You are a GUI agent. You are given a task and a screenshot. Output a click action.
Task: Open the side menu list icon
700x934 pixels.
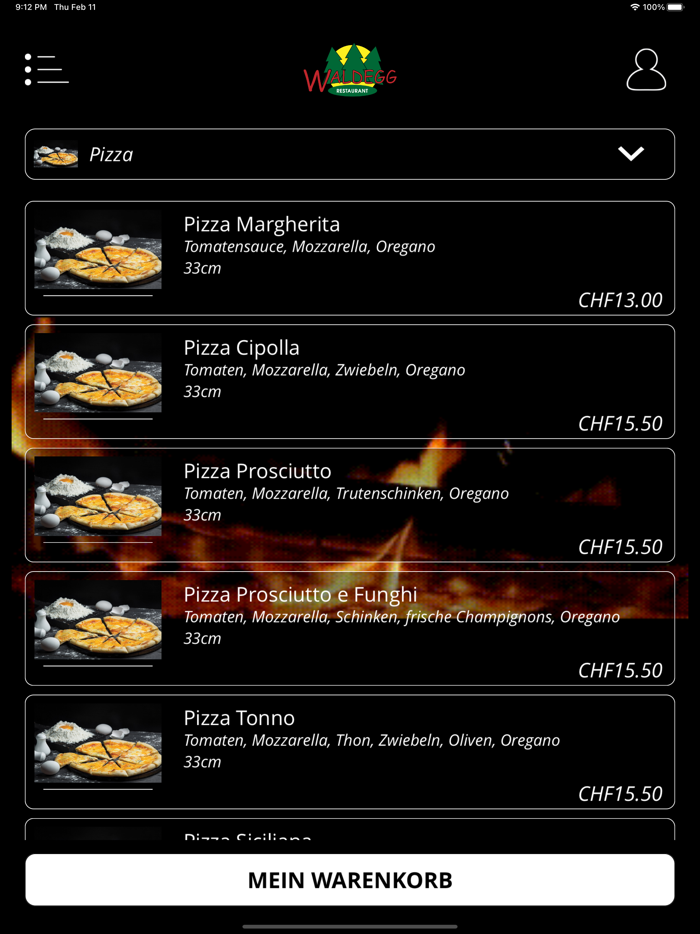click(46, 69)
